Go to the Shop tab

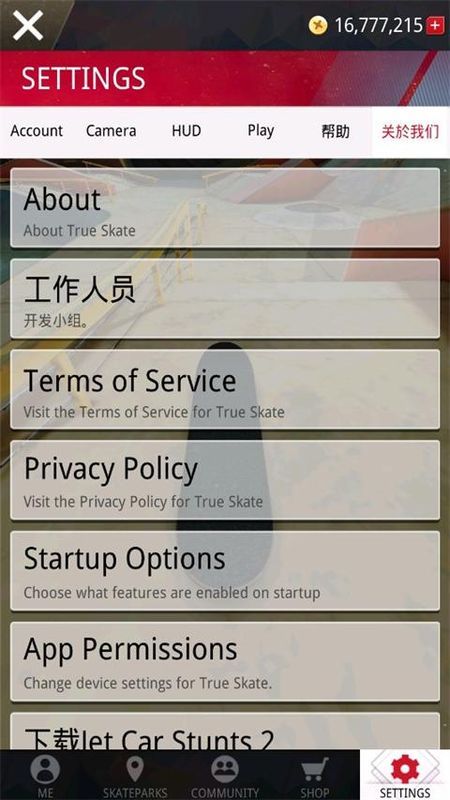[x=314, y=776]
